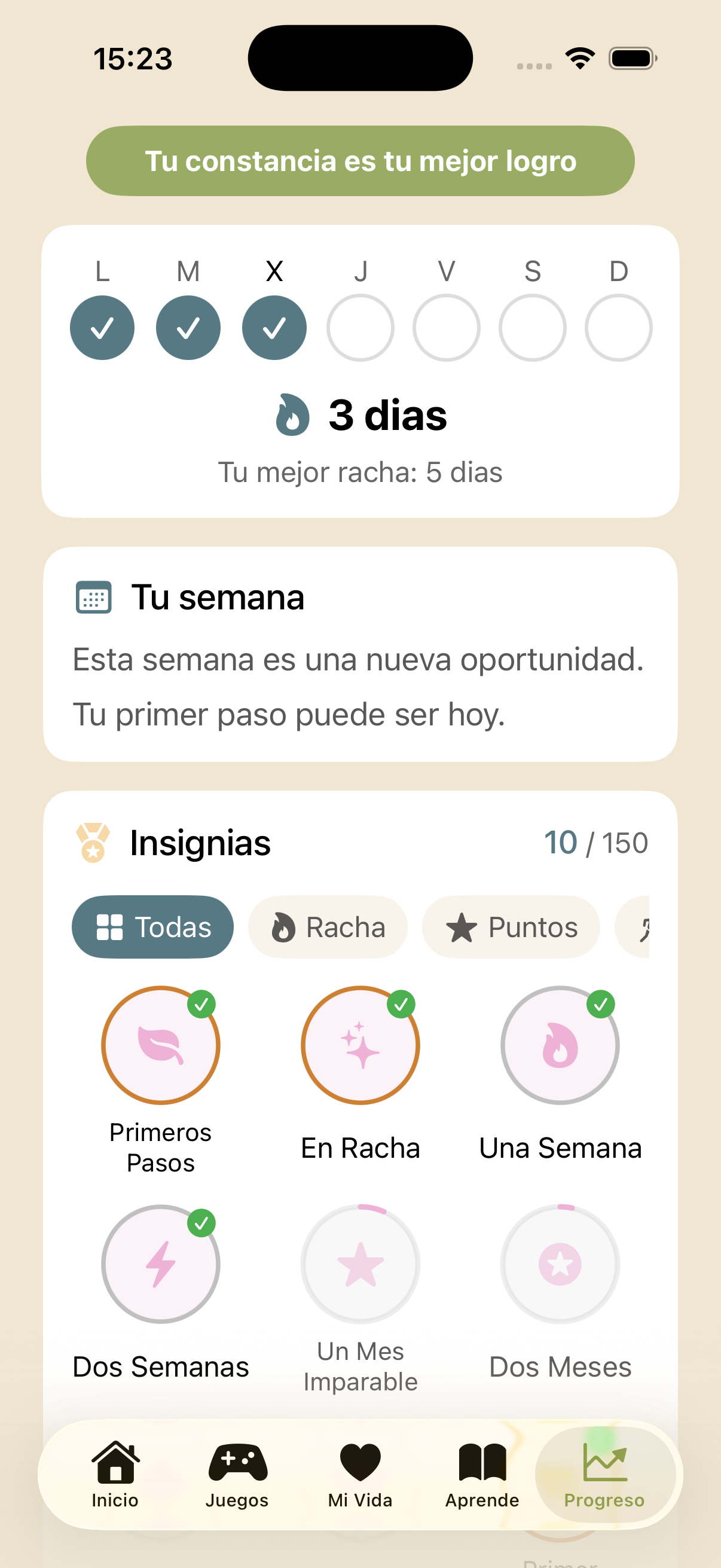Viewport: 721px width, 1568px height.
Task: Check off Friday (V) in the week
Action: pos(446,328)
